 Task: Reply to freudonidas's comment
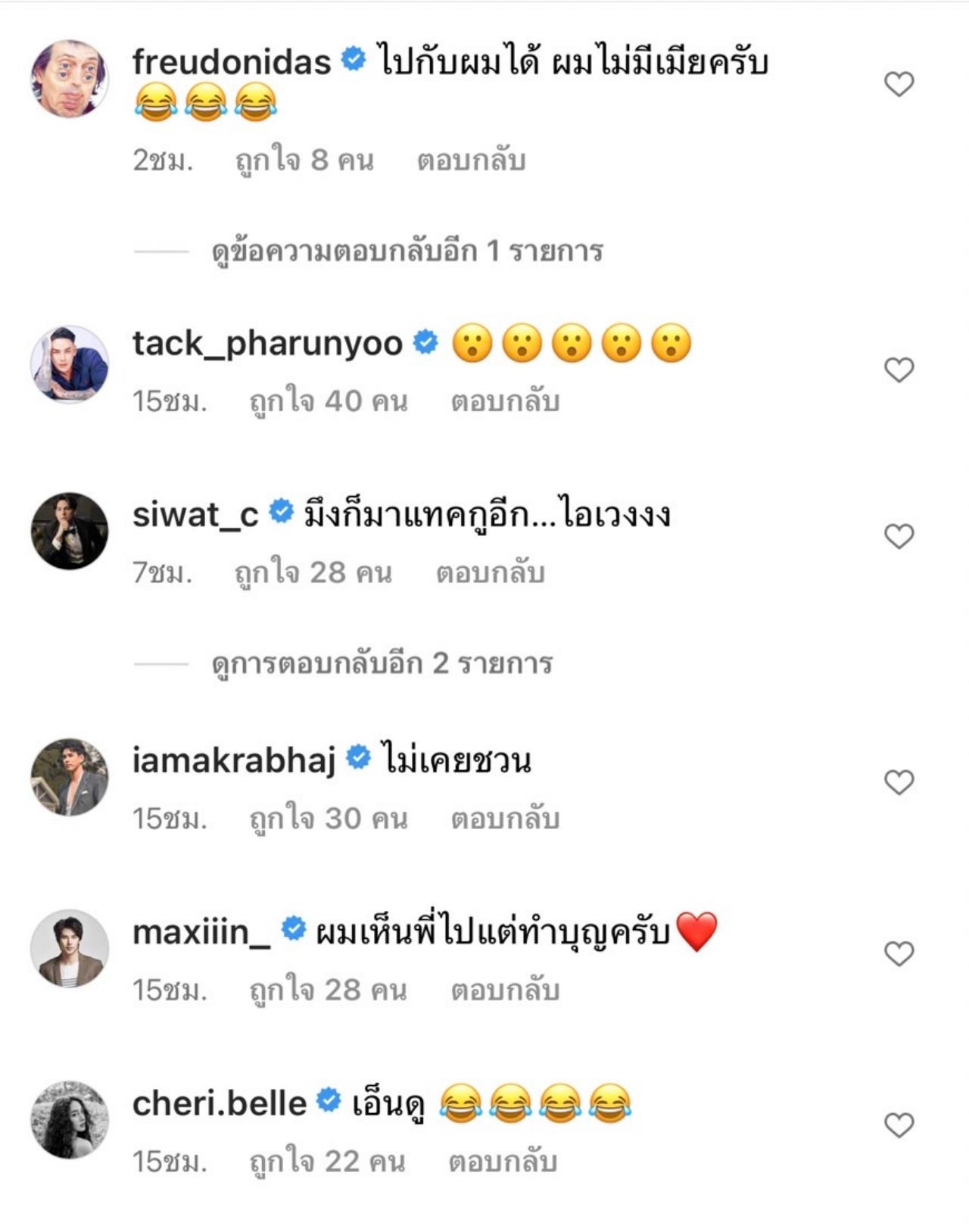point(471,161)
